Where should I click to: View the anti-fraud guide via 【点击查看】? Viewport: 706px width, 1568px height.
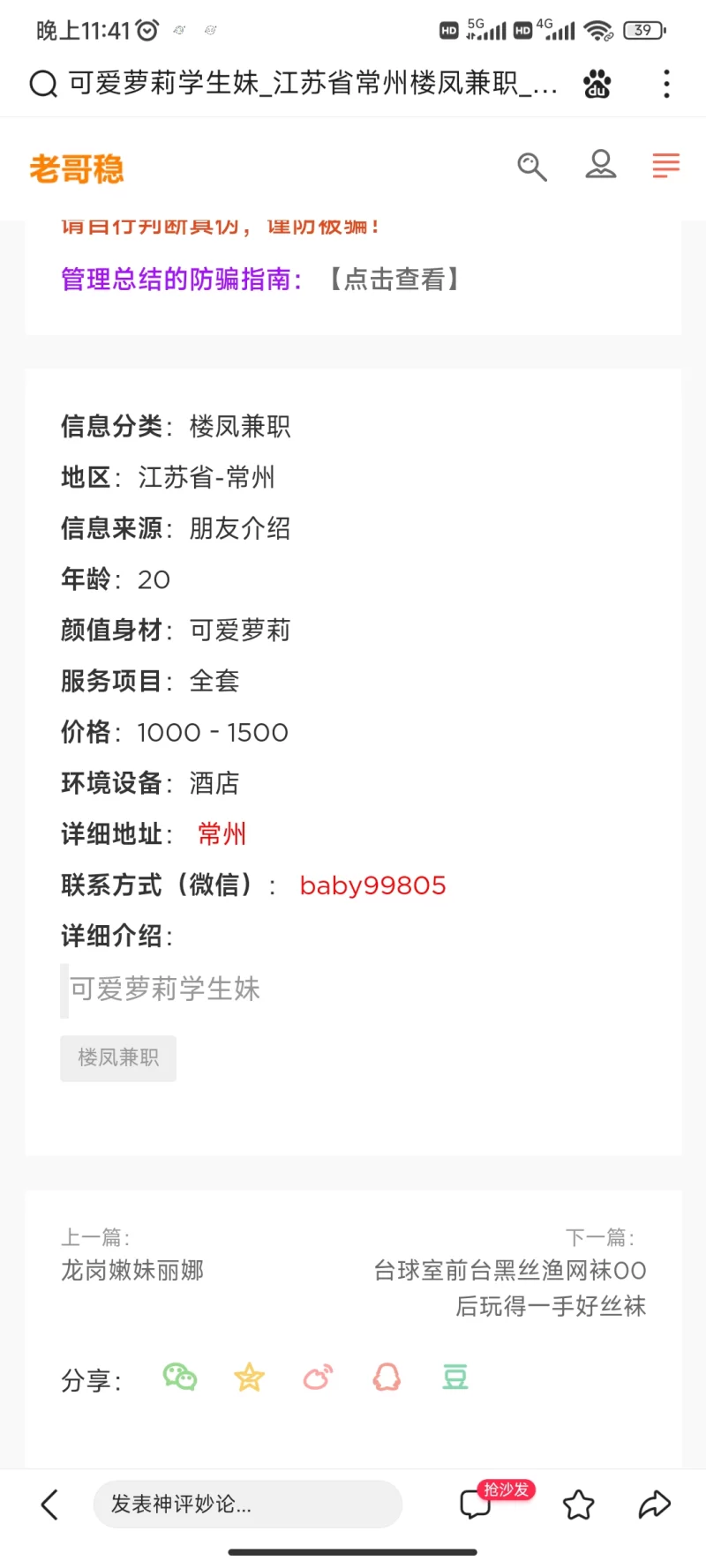click(x=394, y=280)
